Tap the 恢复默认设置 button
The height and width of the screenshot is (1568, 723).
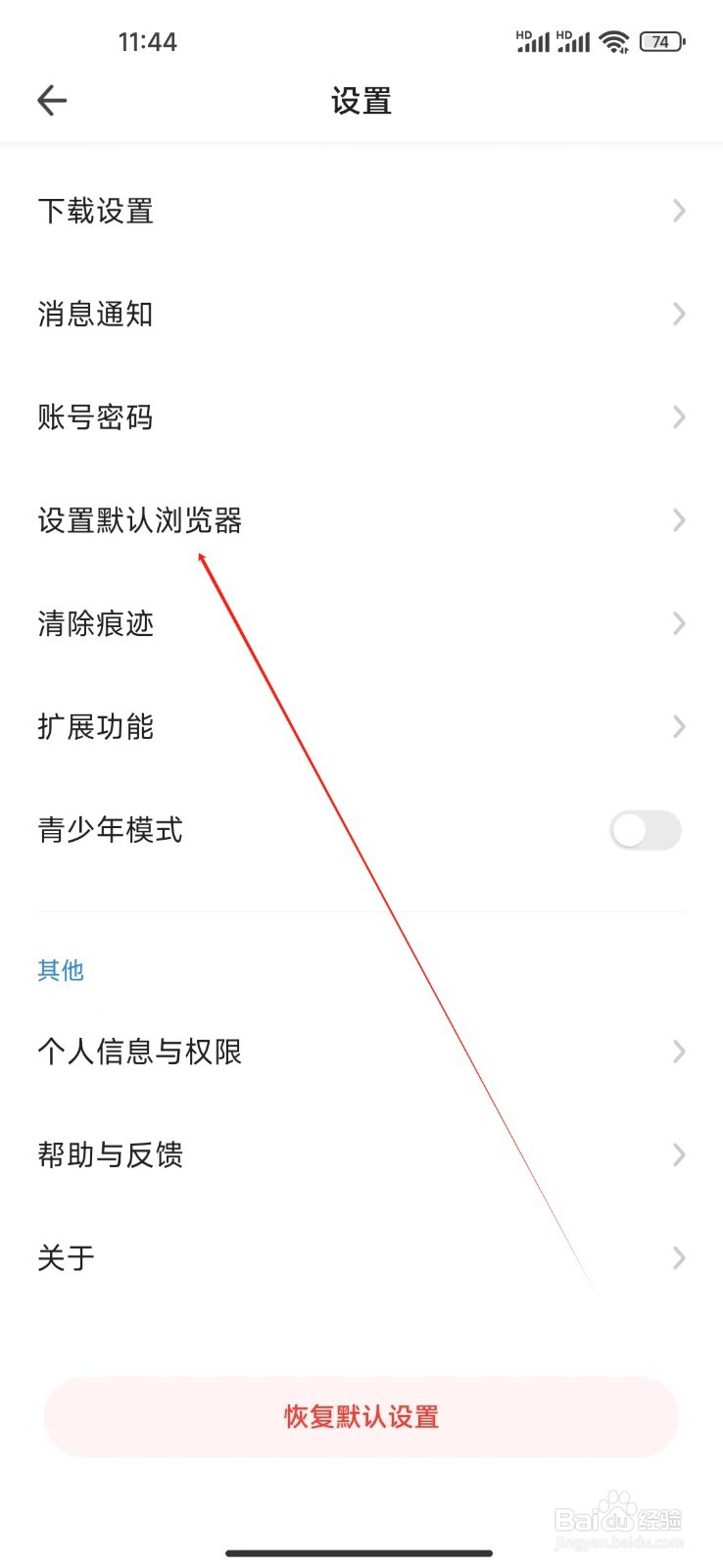coord(361,1416)
